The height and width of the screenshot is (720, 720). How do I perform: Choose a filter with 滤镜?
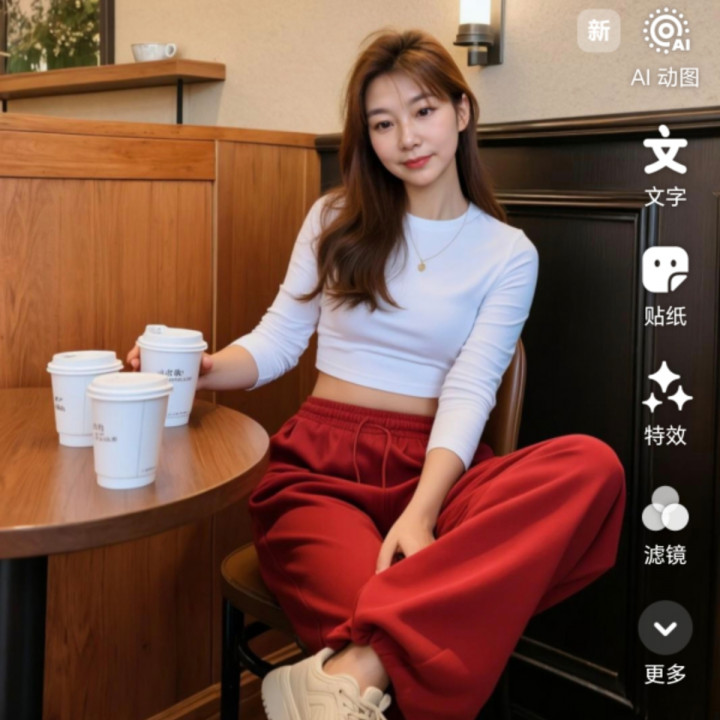click(665, 510)
